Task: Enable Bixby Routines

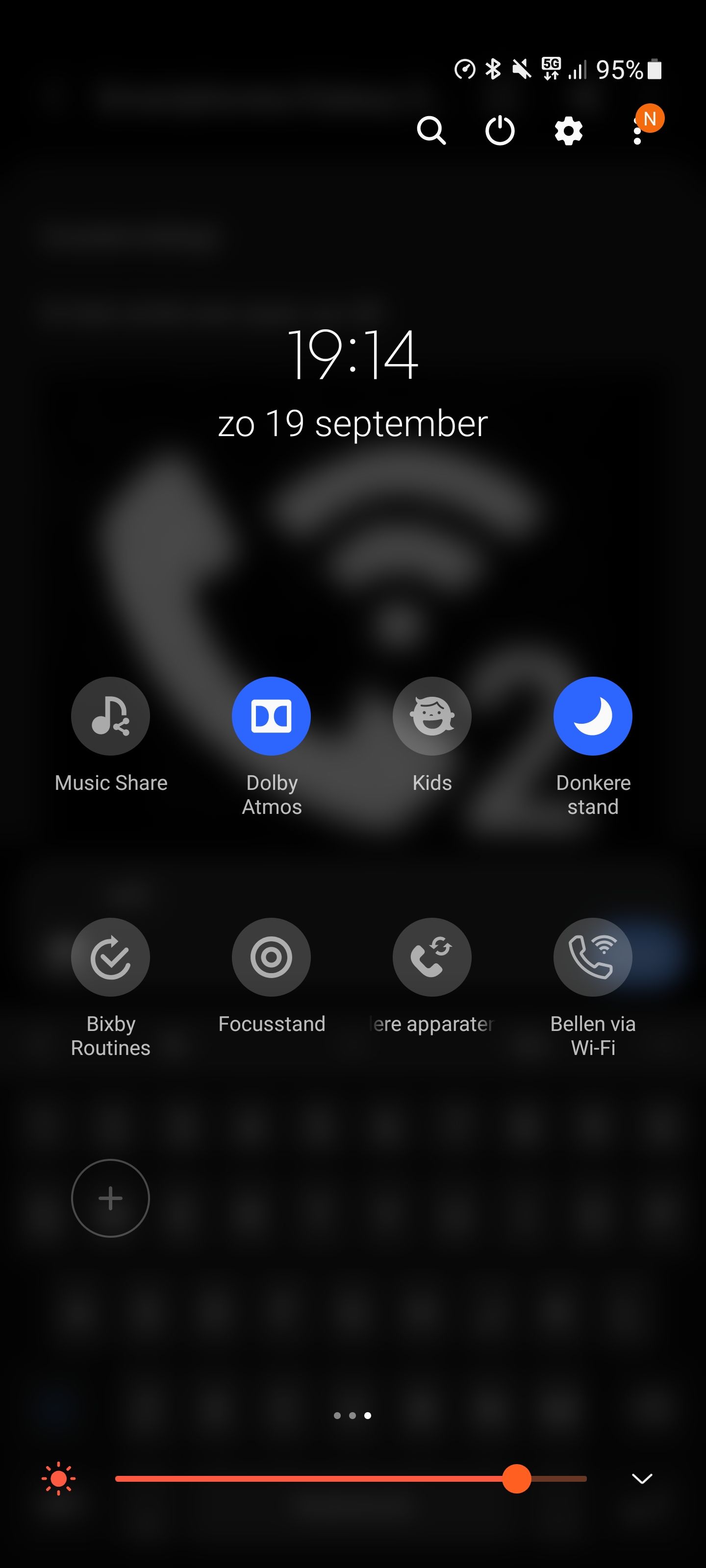Action: tap(110, 957)
